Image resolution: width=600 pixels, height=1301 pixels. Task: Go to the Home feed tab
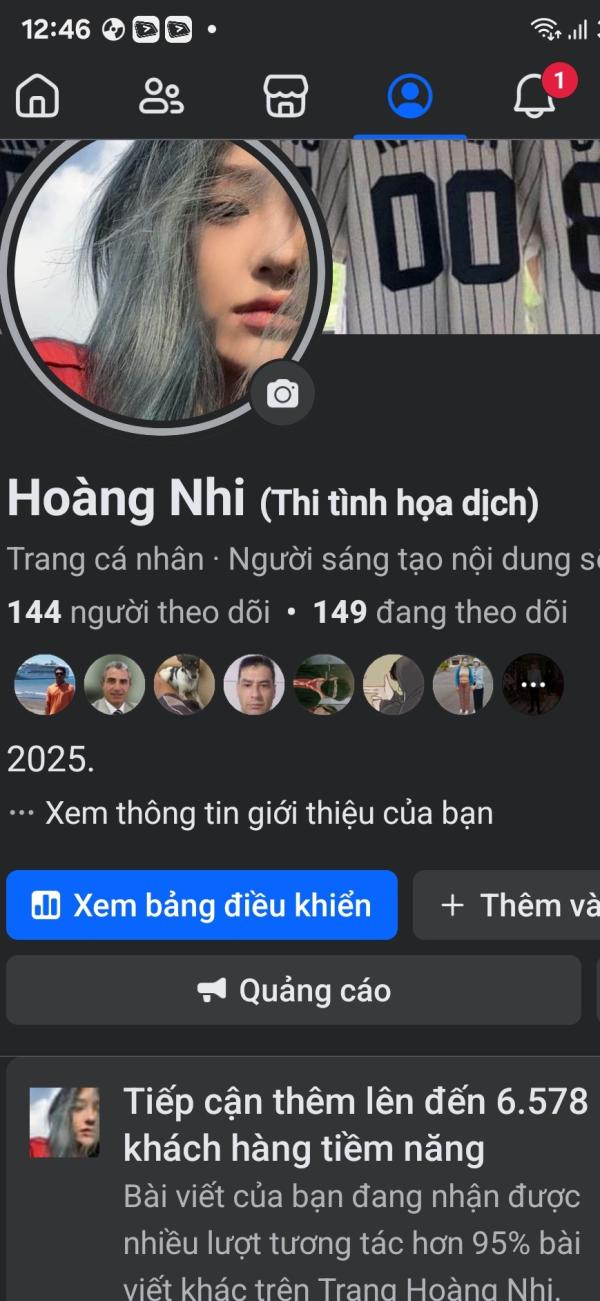click(38, 97)
